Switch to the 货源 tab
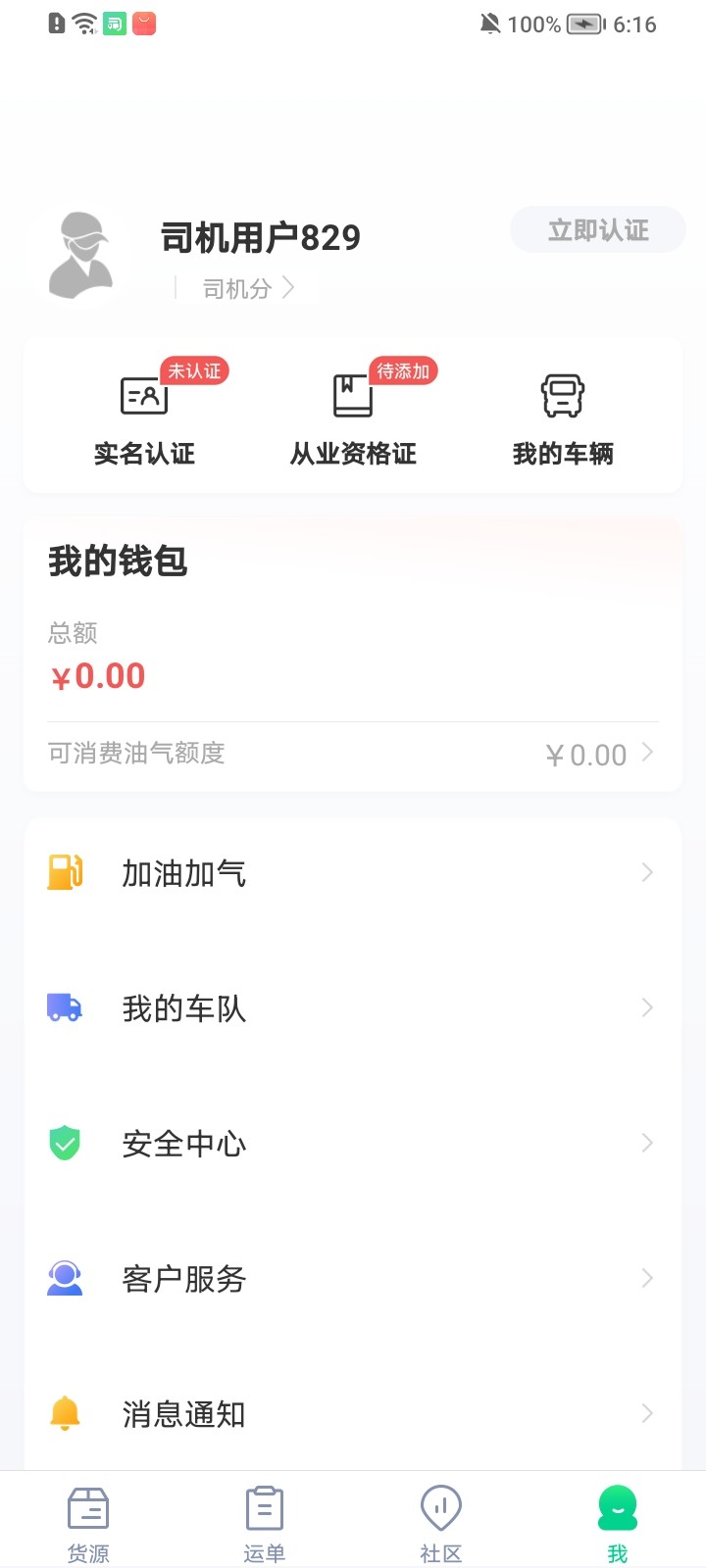Screen dimensions: 706x1568 point(88,1523)
